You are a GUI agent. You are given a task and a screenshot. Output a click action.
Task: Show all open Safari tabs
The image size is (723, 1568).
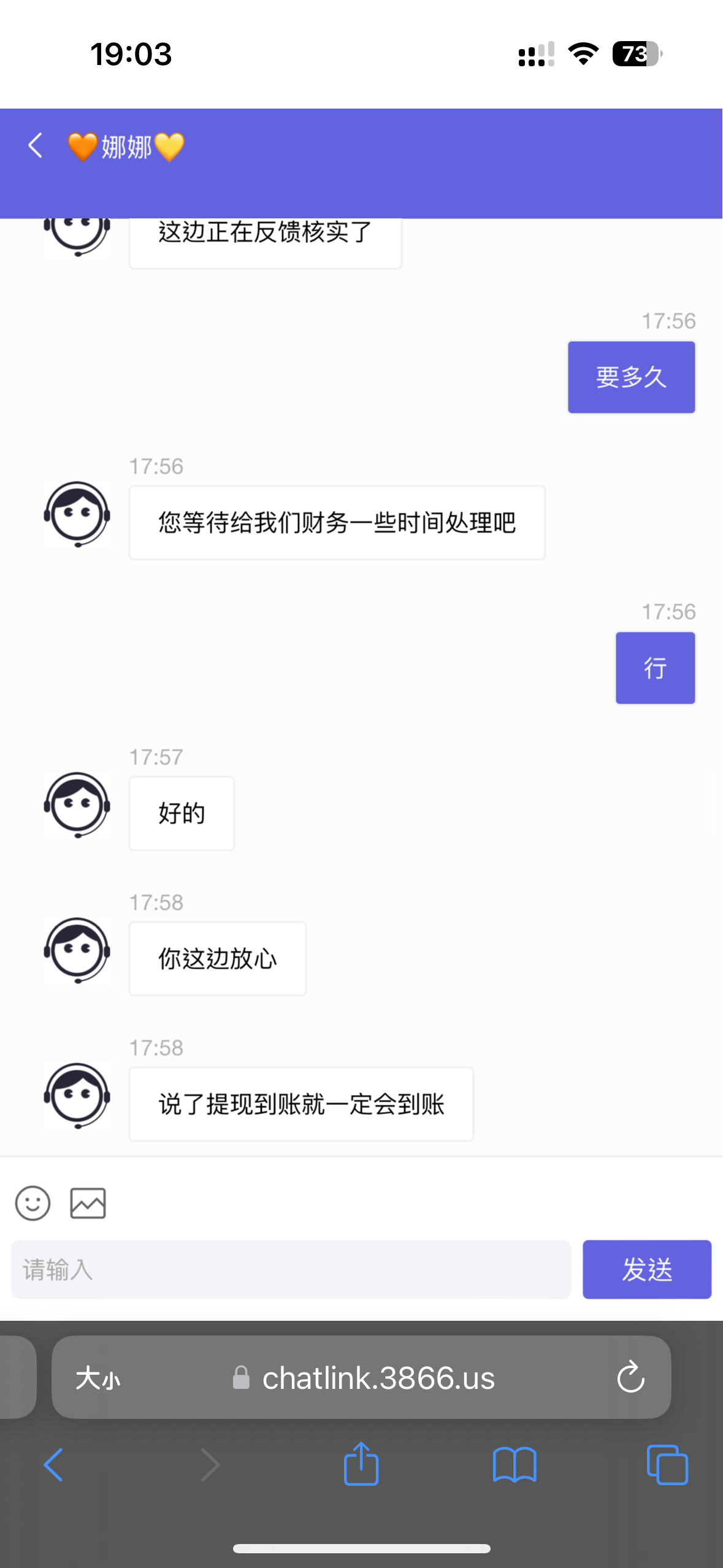667,1465
